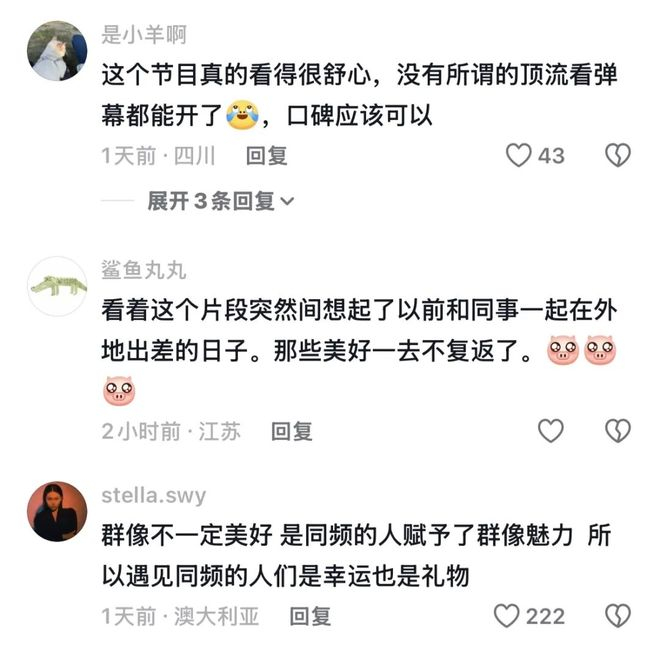This screenshot has width=660, height=645.
Task: Like the comment by 是小羊啊
Action: pyautogui.click(x=518, y=155)
